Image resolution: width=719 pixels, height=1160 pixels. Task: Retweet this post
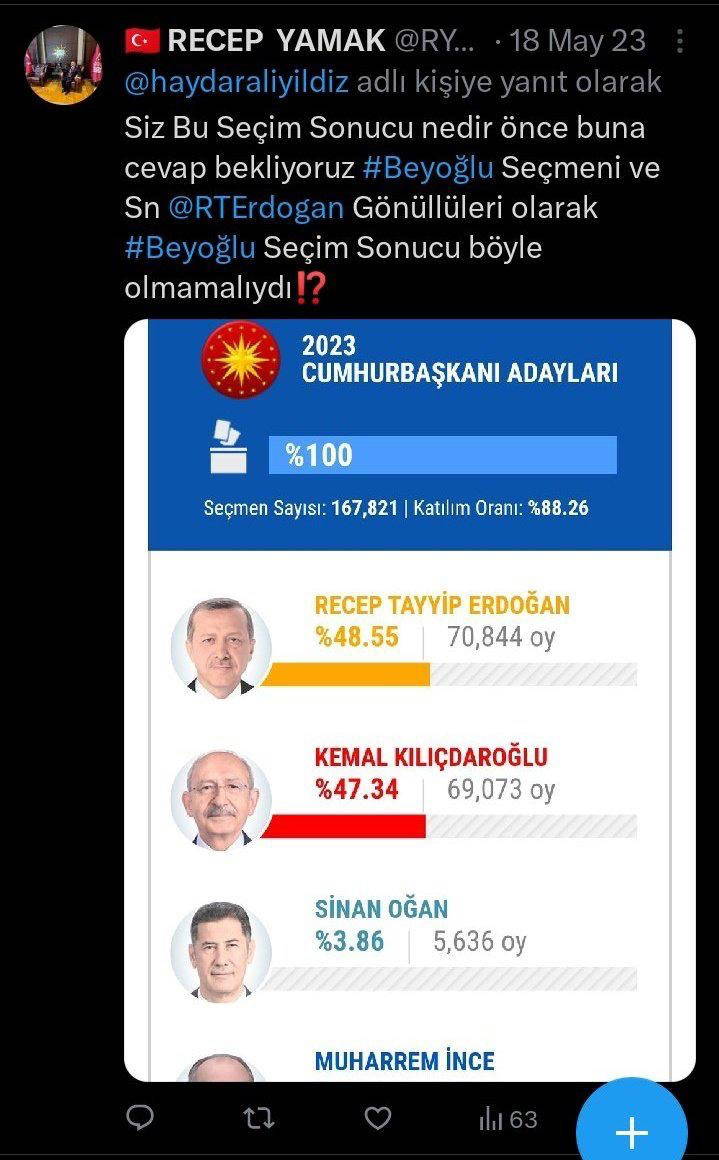[x=259, y=1118]
